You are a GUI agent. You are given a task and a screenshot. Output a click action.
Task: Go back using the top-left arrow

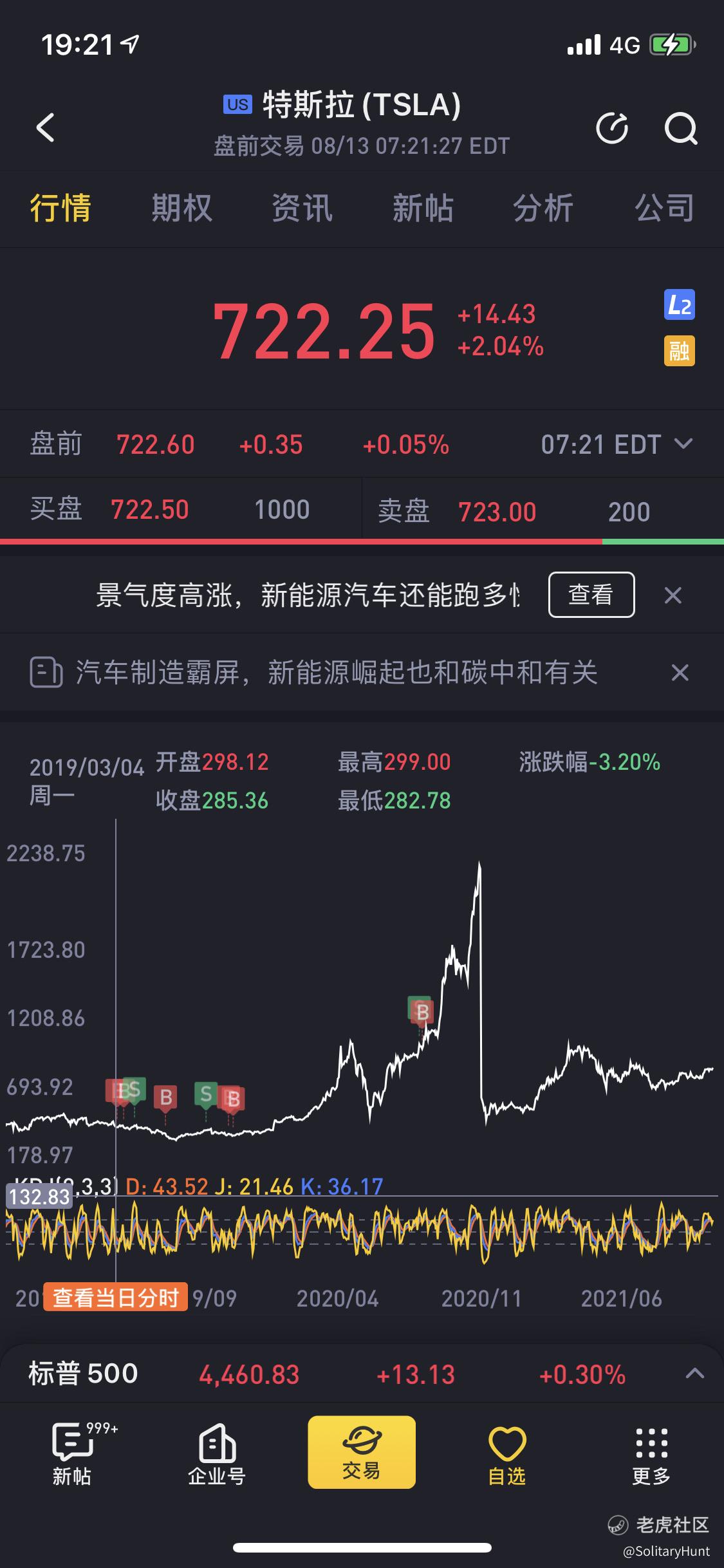tap(46, 127)
